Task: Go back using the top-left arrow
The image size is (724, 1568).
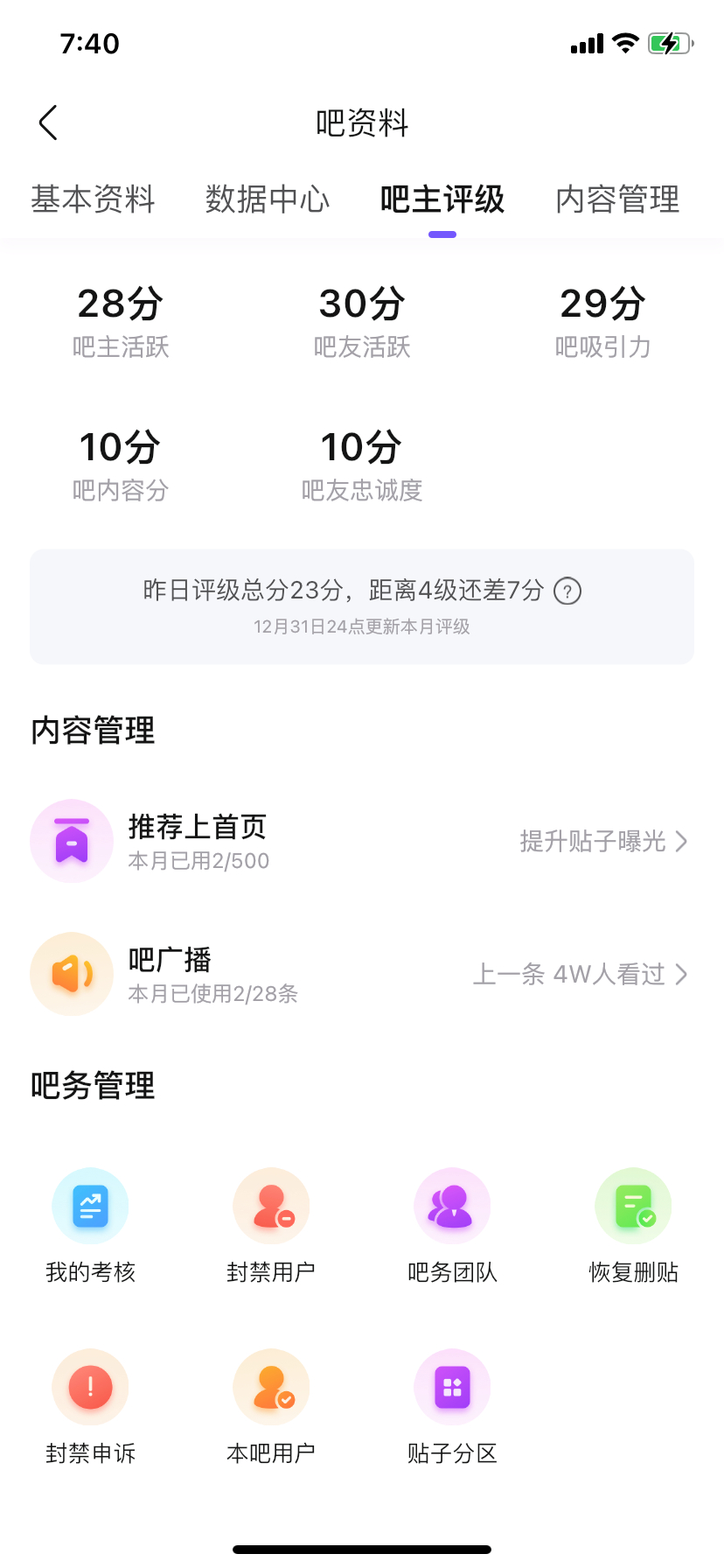Action: 48,122
